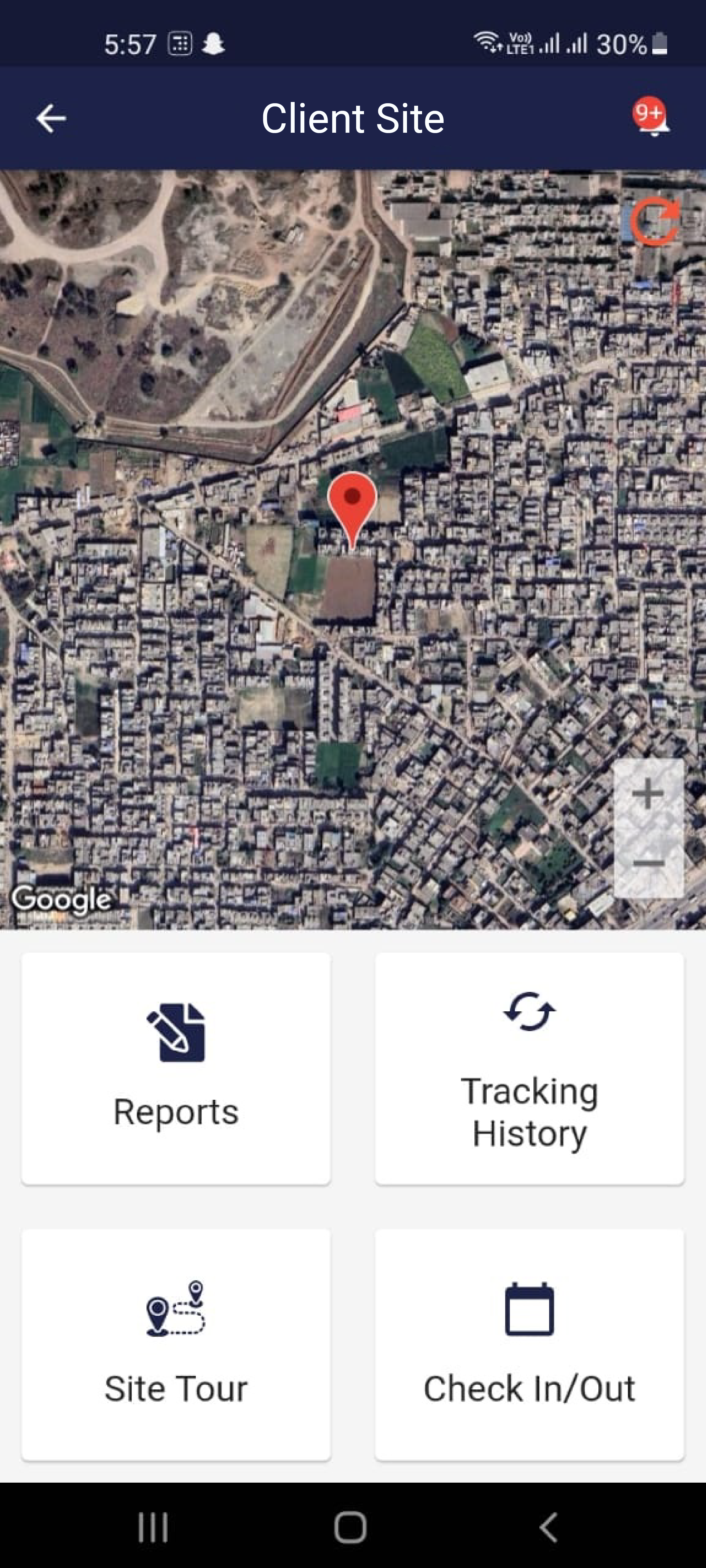Viewport: 706px width, 1568px height.
Task: Refresh the map location
Action: 655,222
